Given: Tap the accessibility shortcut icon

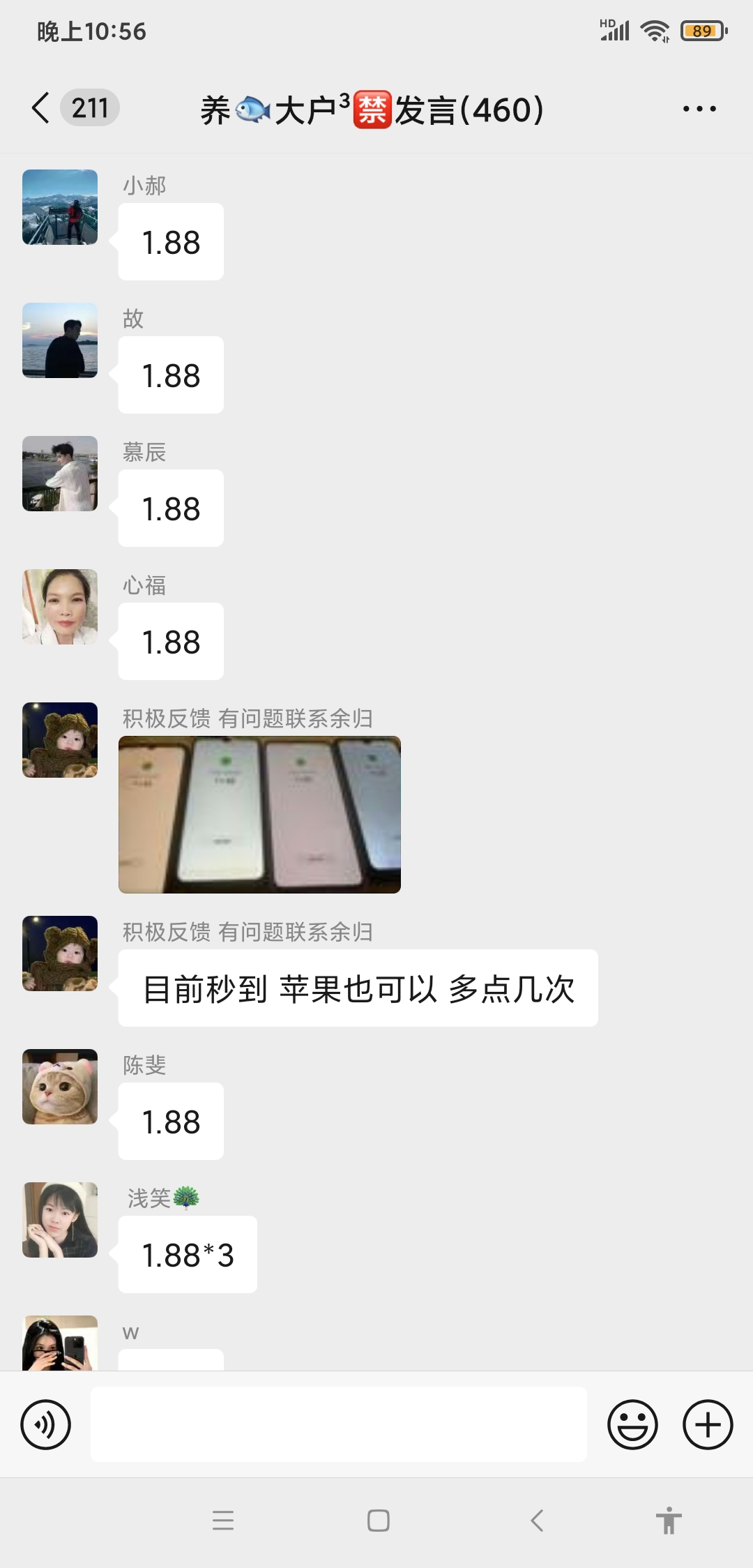Looking at the screenshot, I should tap(668, 1521).
